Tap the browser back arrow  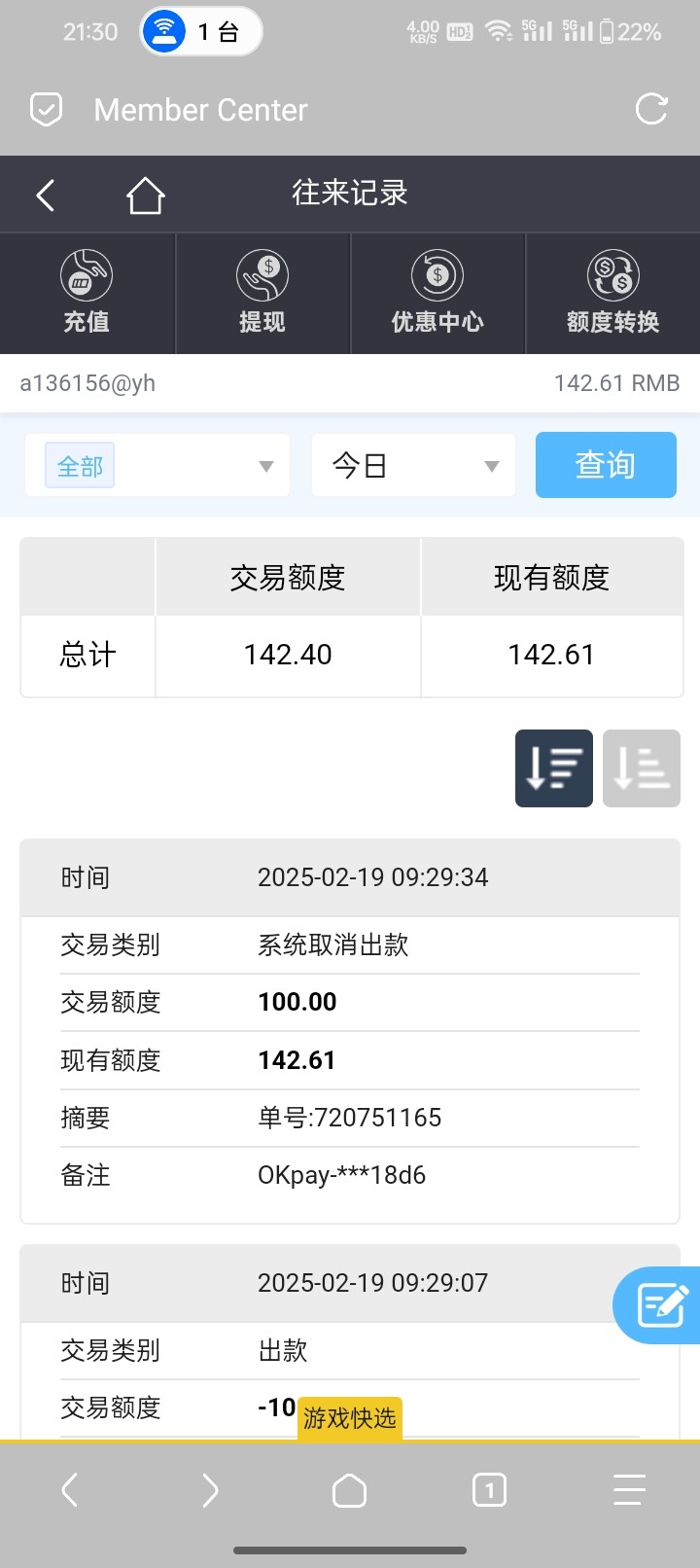(70, 1489)
